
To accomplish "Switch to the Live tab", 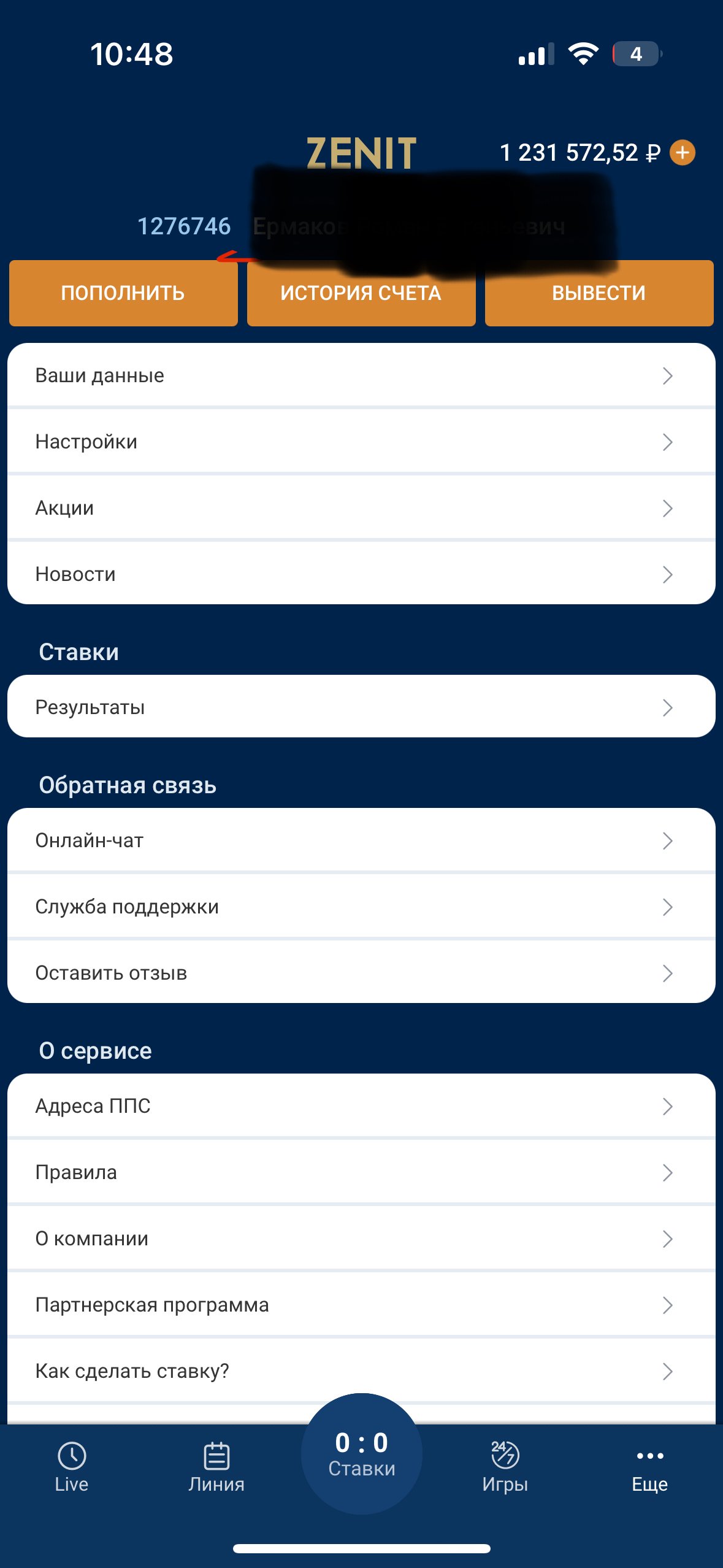I will (x=72, y=1467).
